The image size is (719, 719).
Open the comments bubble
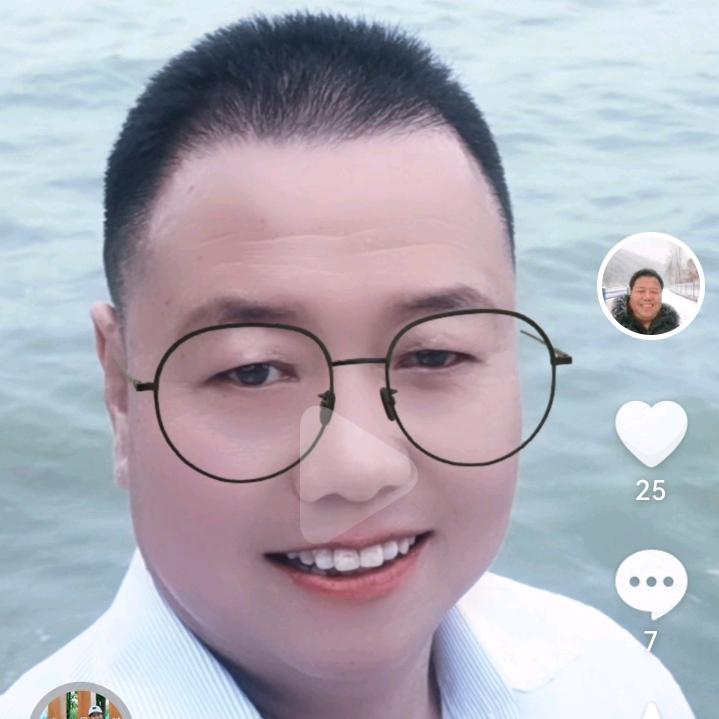point(651,584)
